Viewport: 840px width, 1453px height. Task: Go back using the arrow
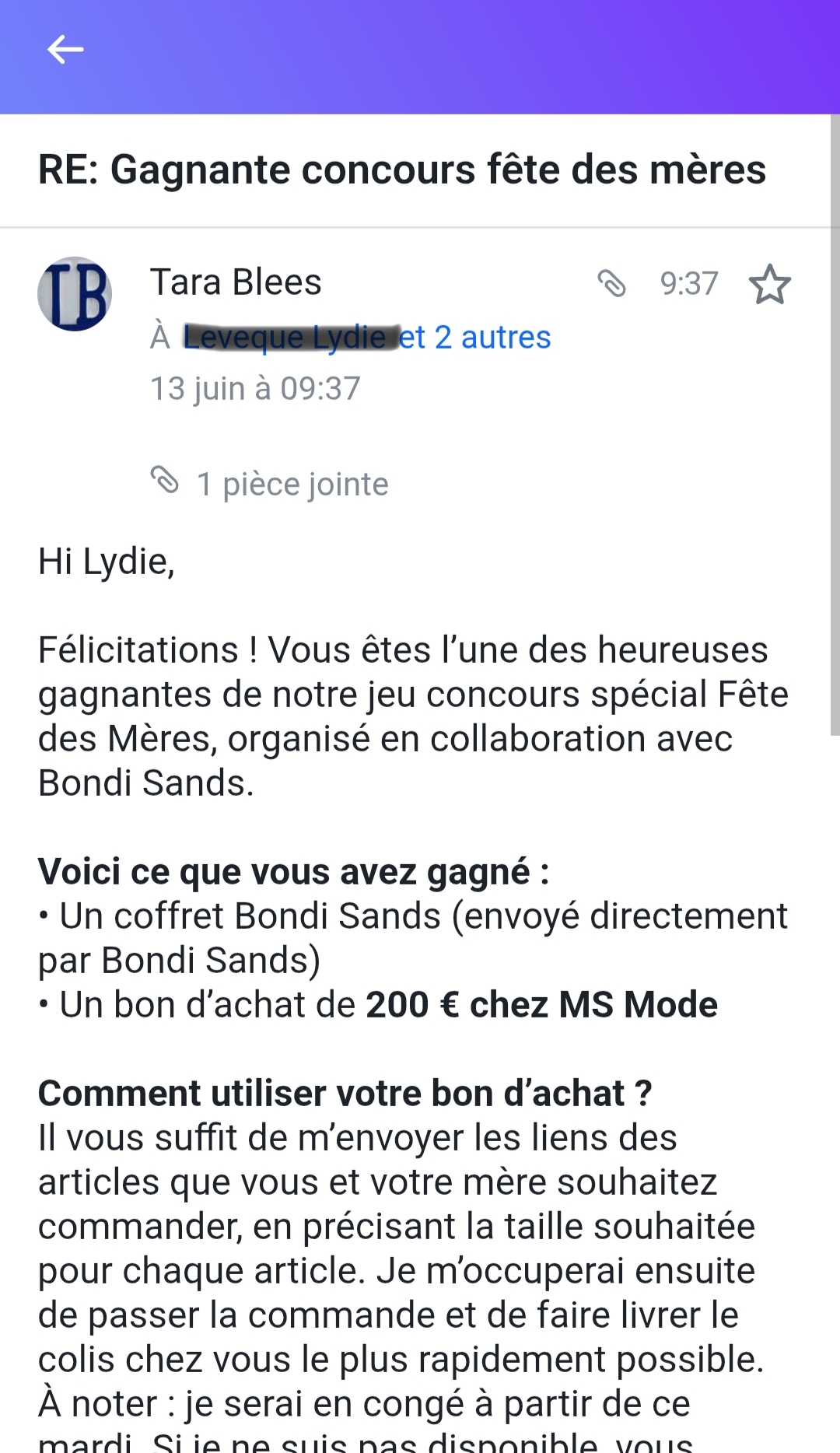pos(65,50)
